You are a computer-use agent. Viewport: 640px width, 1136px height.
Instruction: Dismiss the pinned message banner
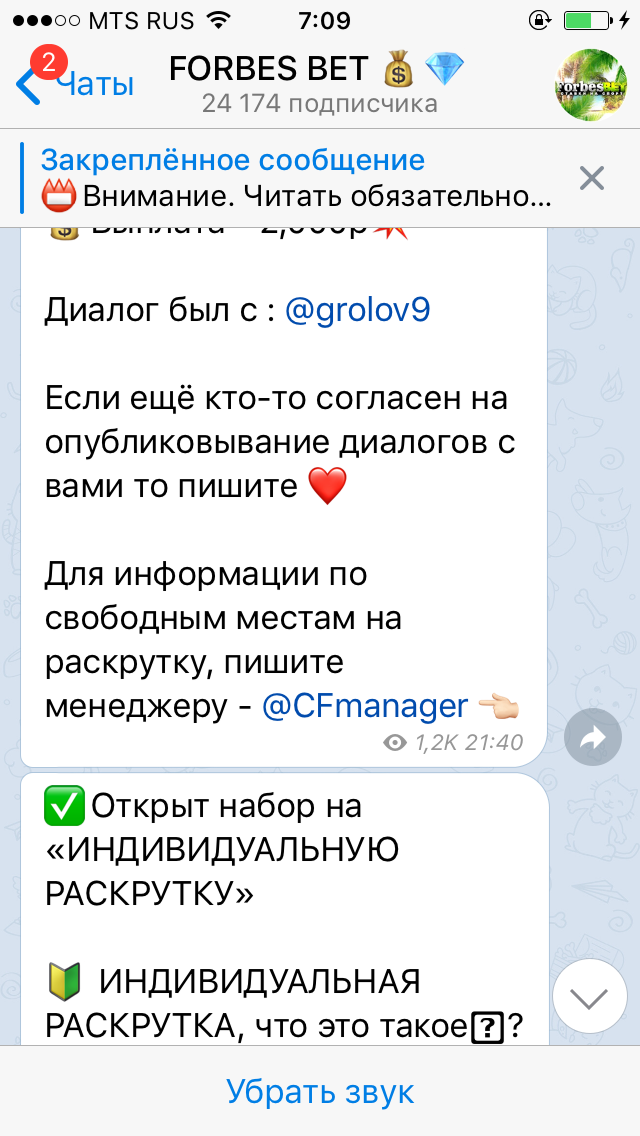click(592, 178)
